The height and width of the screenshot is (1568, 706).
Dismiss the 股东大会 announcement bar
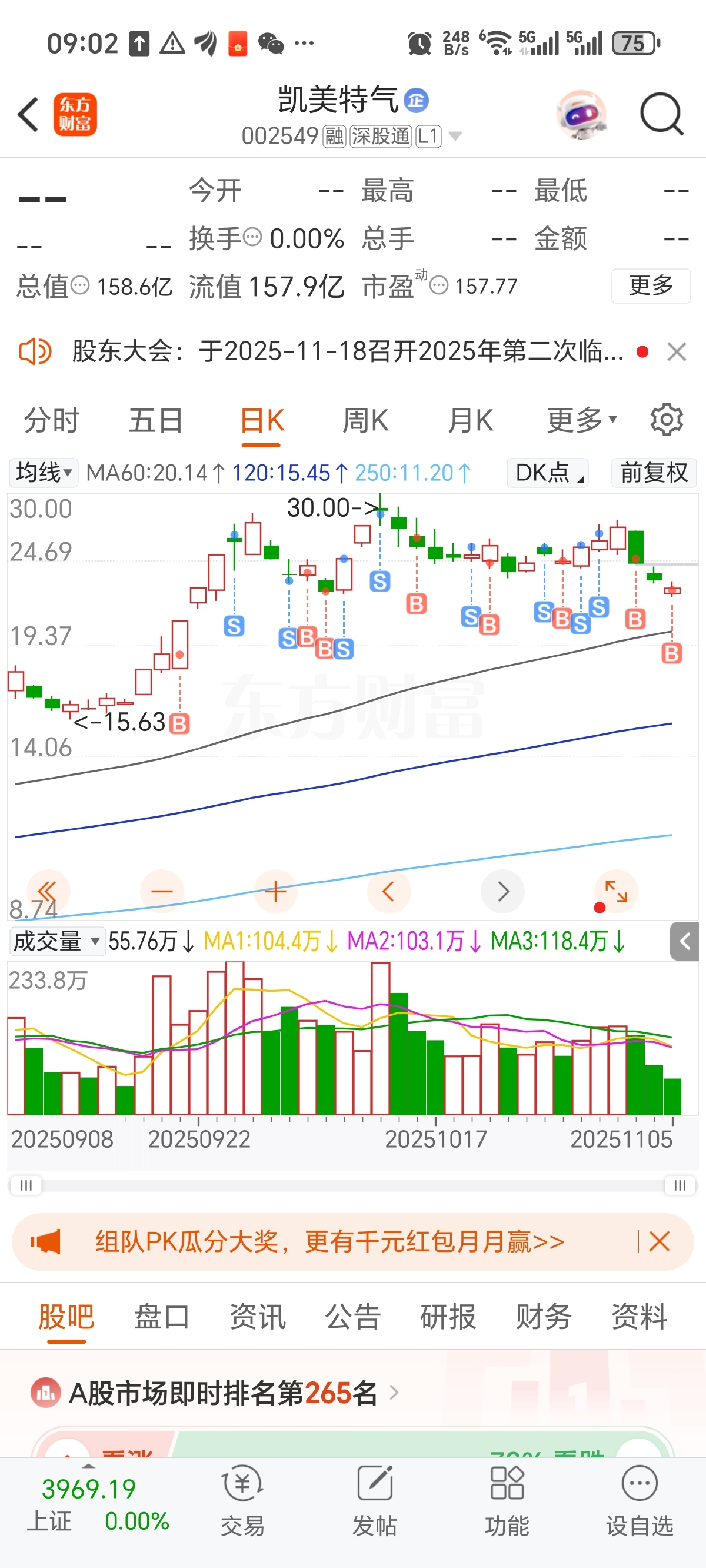pos(676,352)
